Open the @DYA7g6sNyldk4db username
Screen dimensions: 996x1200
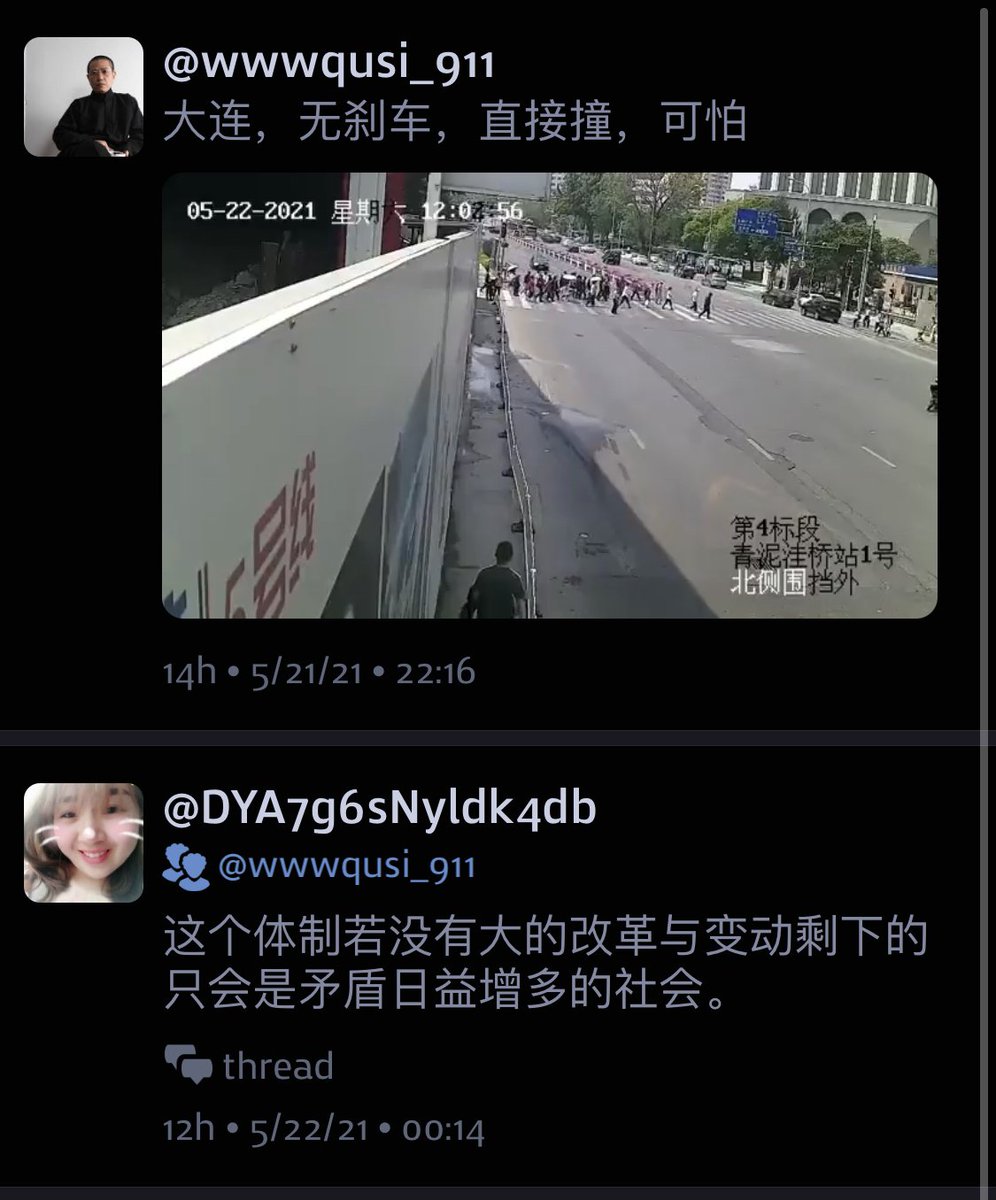click(x=380, y=808)
